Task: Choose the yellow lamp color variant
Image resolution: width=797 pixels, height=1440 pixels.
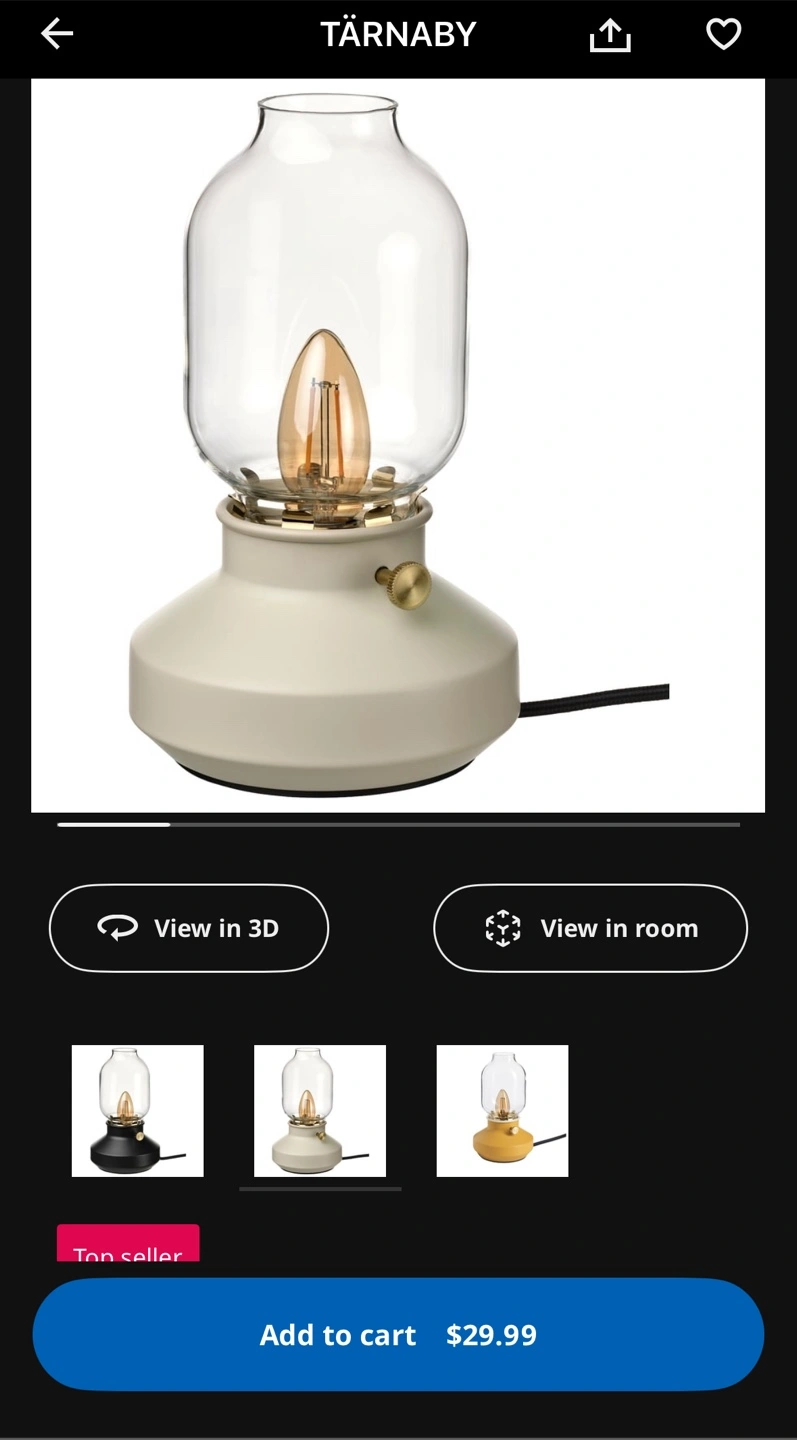Action: (502, 1111)
